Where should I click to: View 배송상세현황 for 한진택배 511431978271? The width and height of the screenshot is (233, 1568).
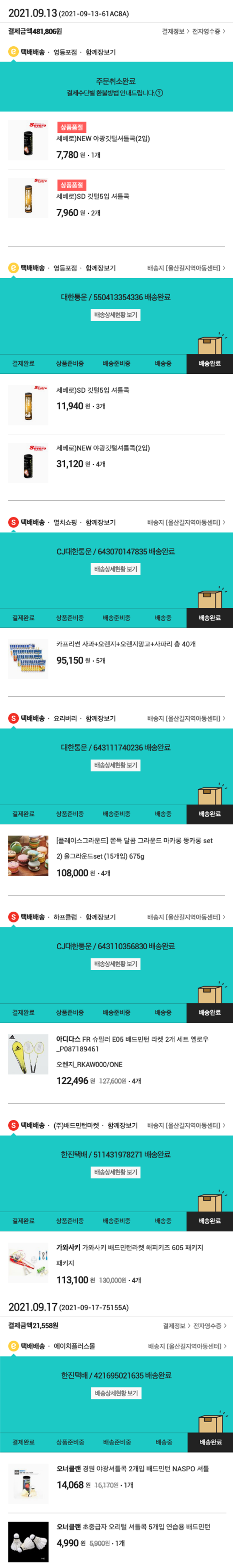pos(116,1172)
